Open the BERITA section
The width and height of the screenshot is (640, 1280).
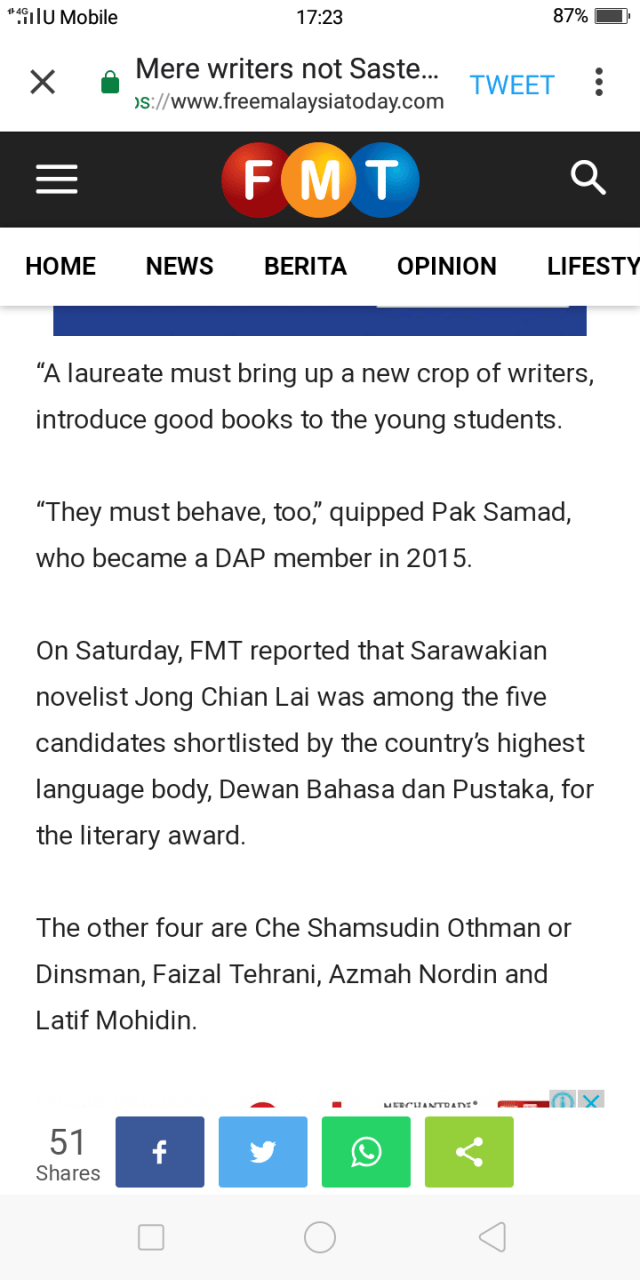coord(305,266)
